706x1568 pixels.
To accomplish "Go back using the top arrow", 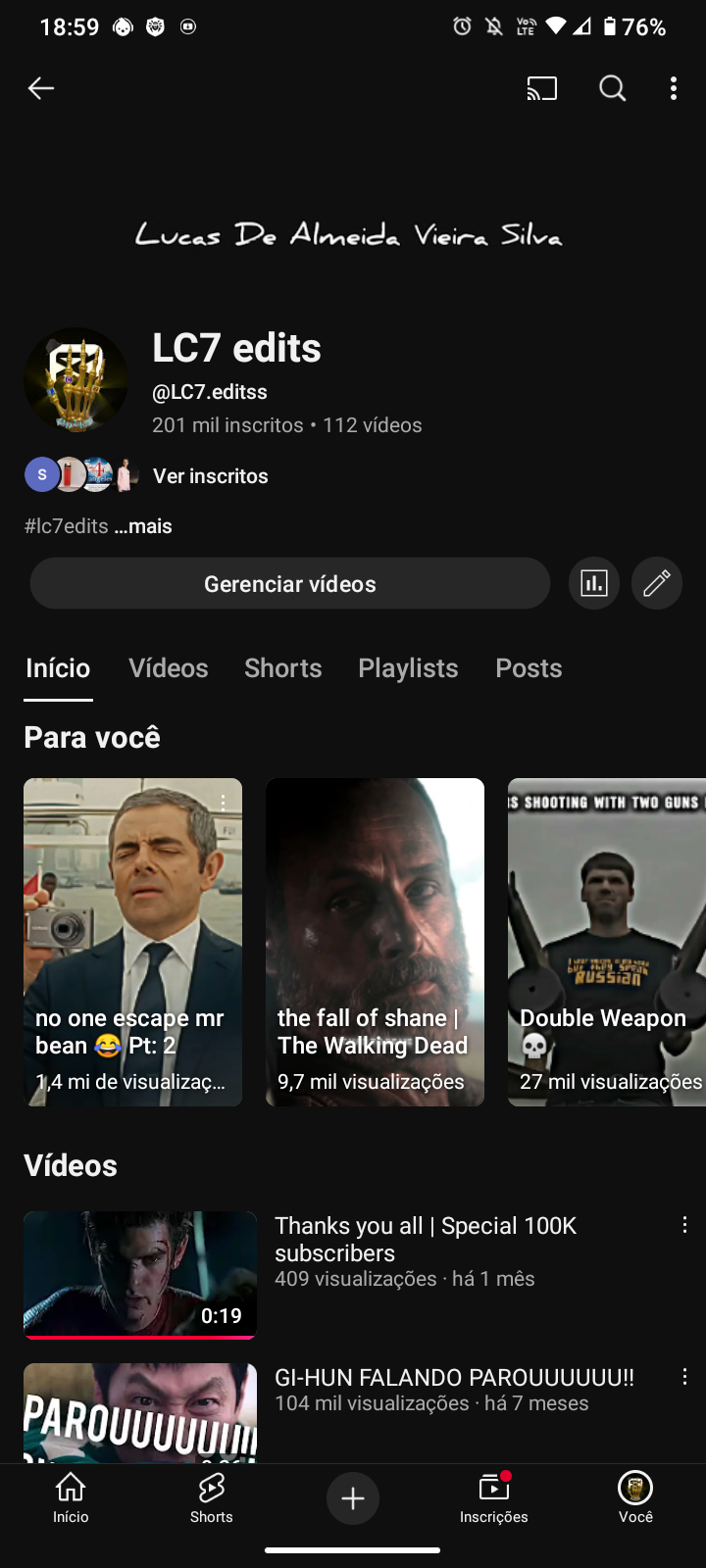I will coord(41,89).
